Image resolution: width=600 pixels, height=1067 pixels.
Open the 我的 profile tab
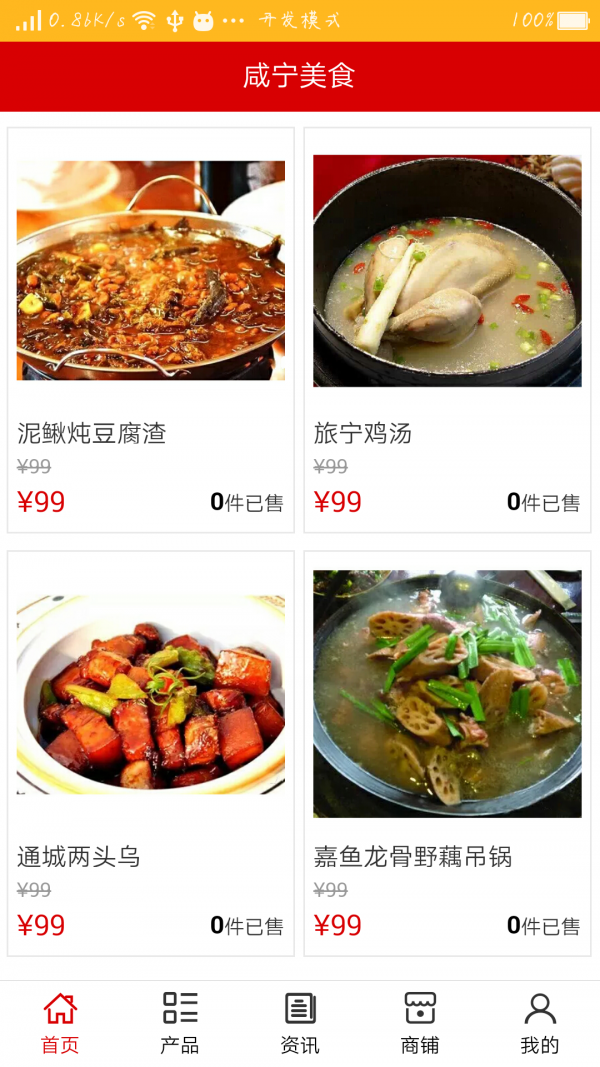coord(540,1023)
